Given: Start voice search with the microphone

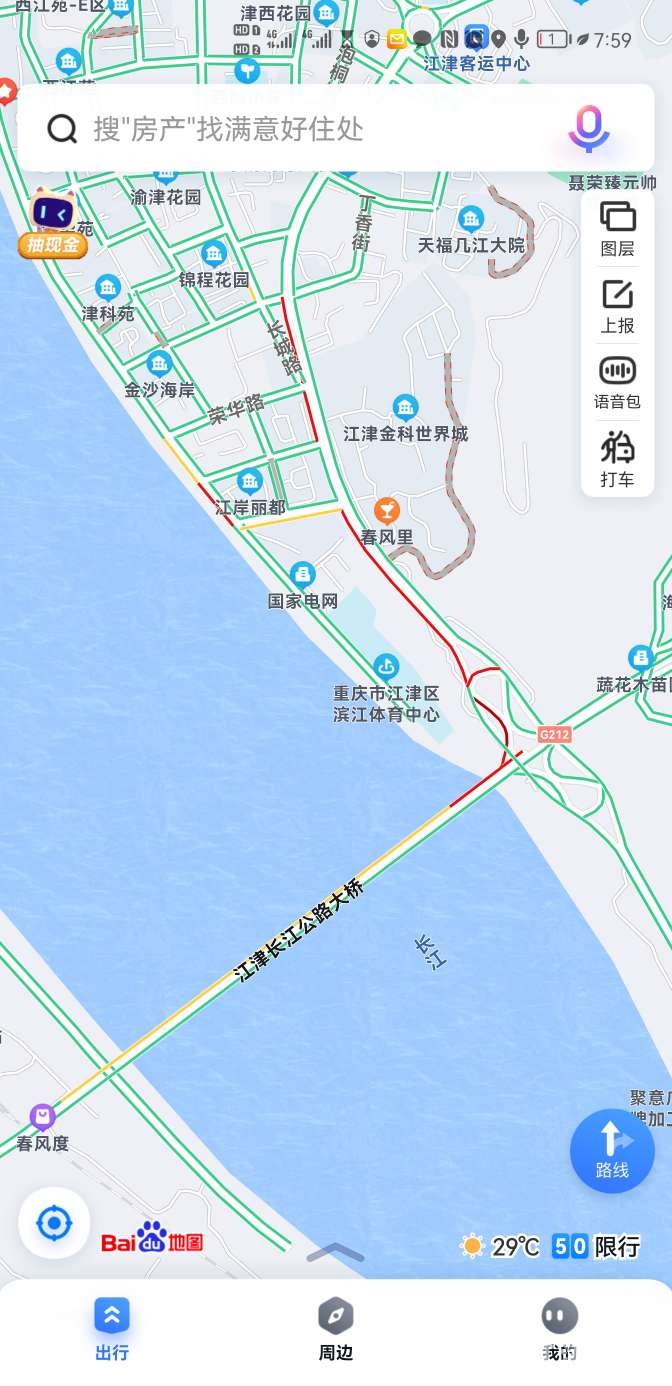Looking at the screenshot, I should pyautogui.click(x=588, y=129).
